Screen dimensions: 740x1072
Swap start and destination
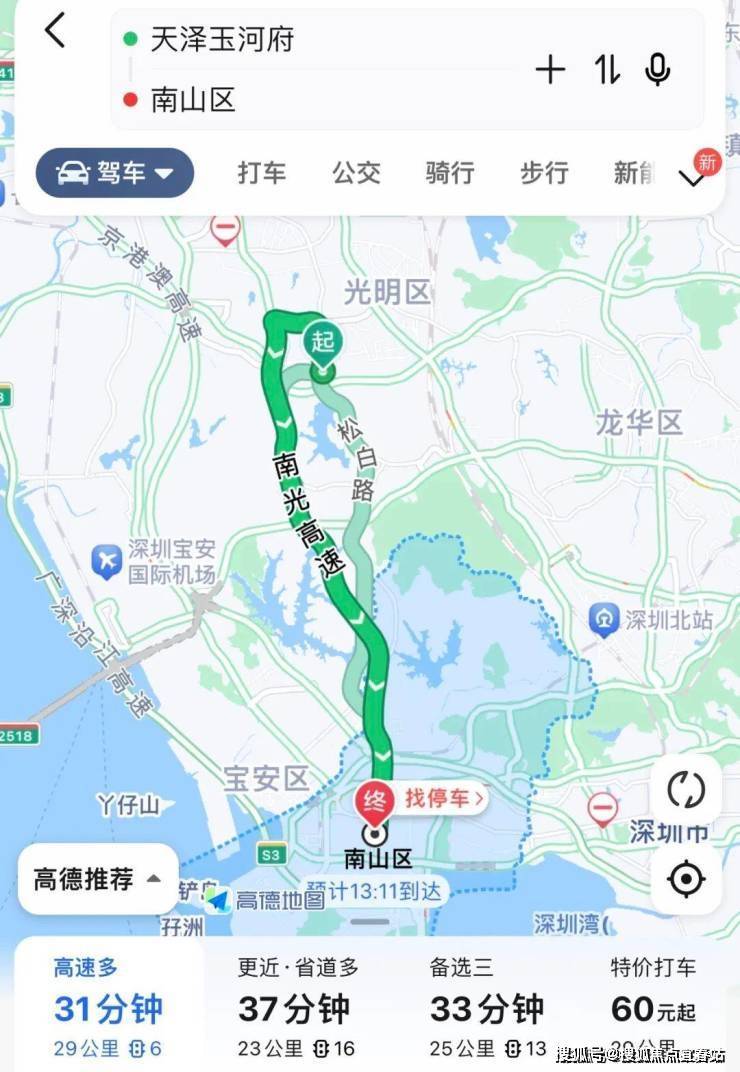[606, 69]
